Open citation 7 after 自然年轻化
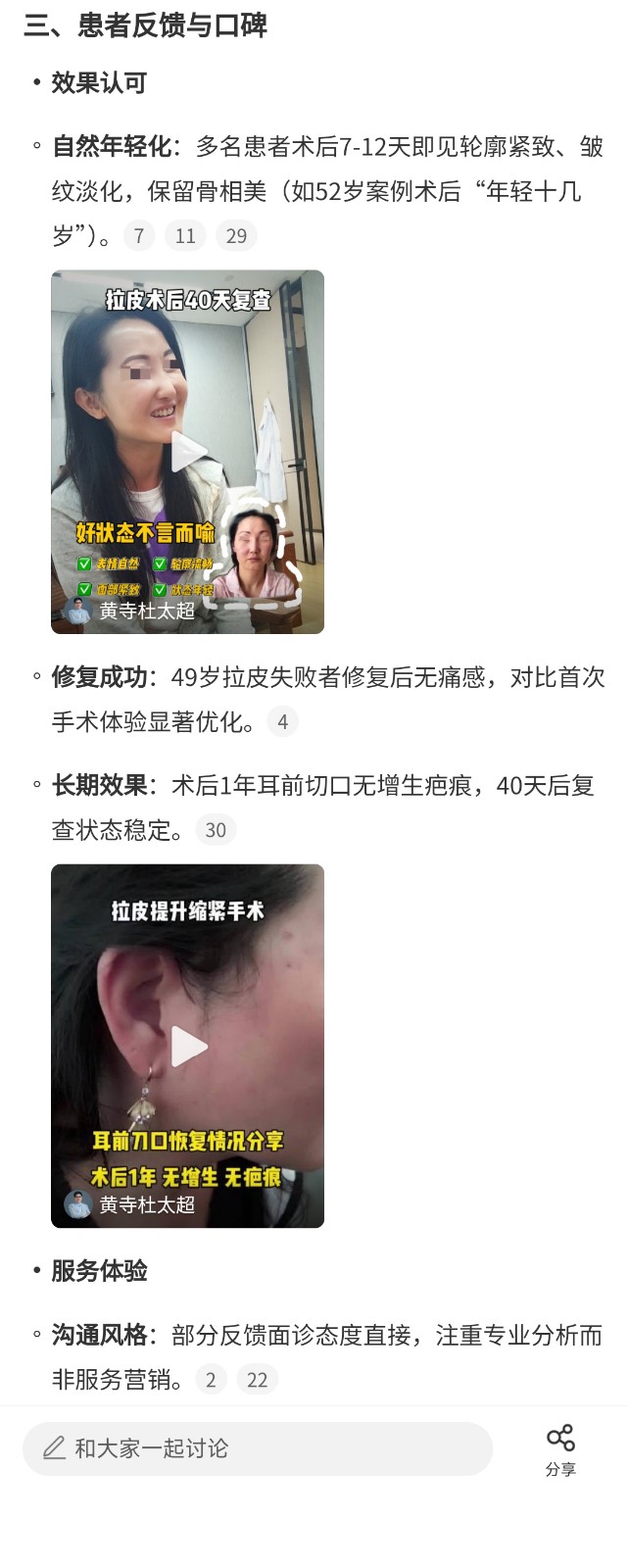 tap(139, 236)
